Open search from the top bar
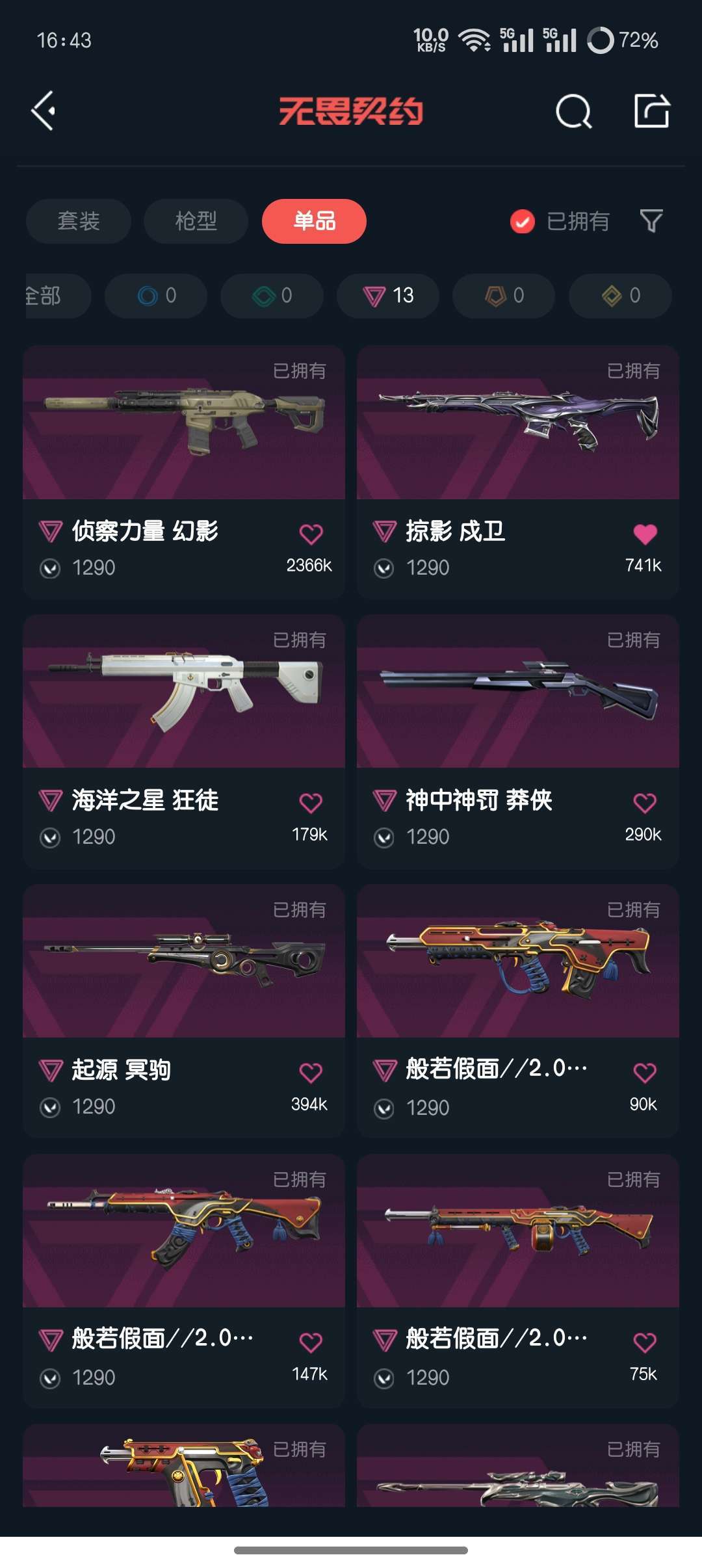702x1568 pixels. pos(575,112)
